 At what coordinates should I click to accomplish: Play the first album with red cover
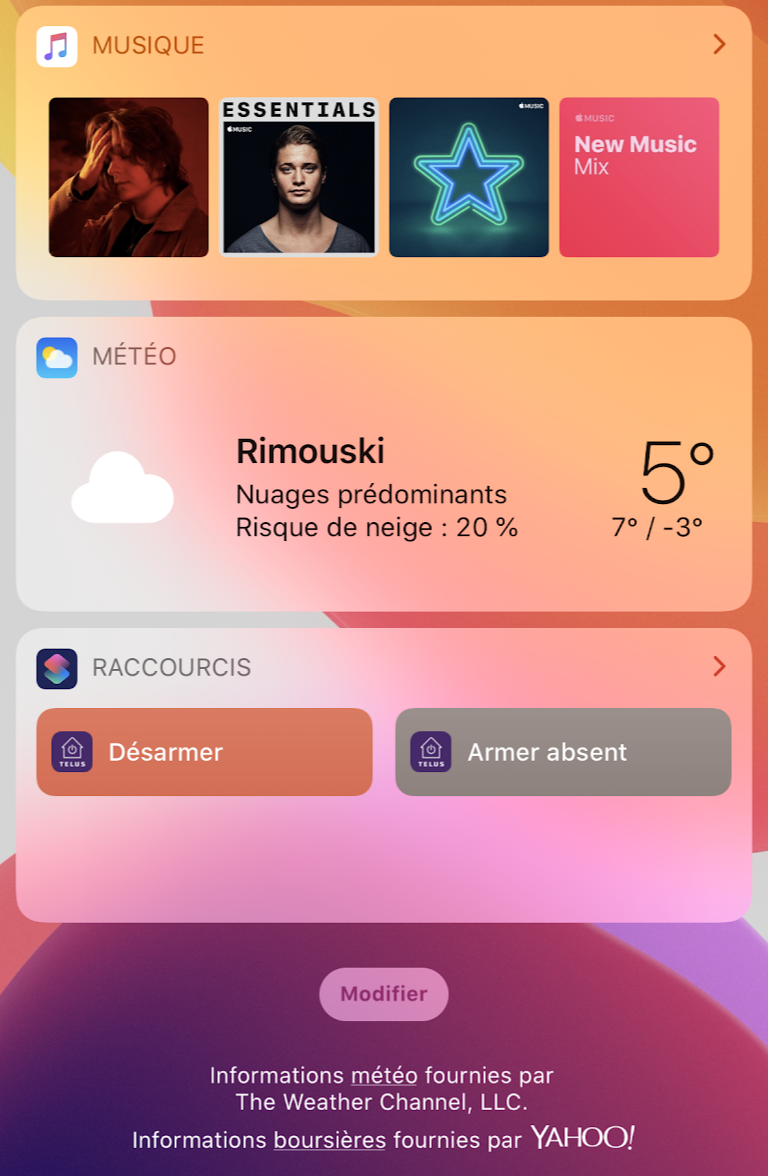[x=129, y=177]
